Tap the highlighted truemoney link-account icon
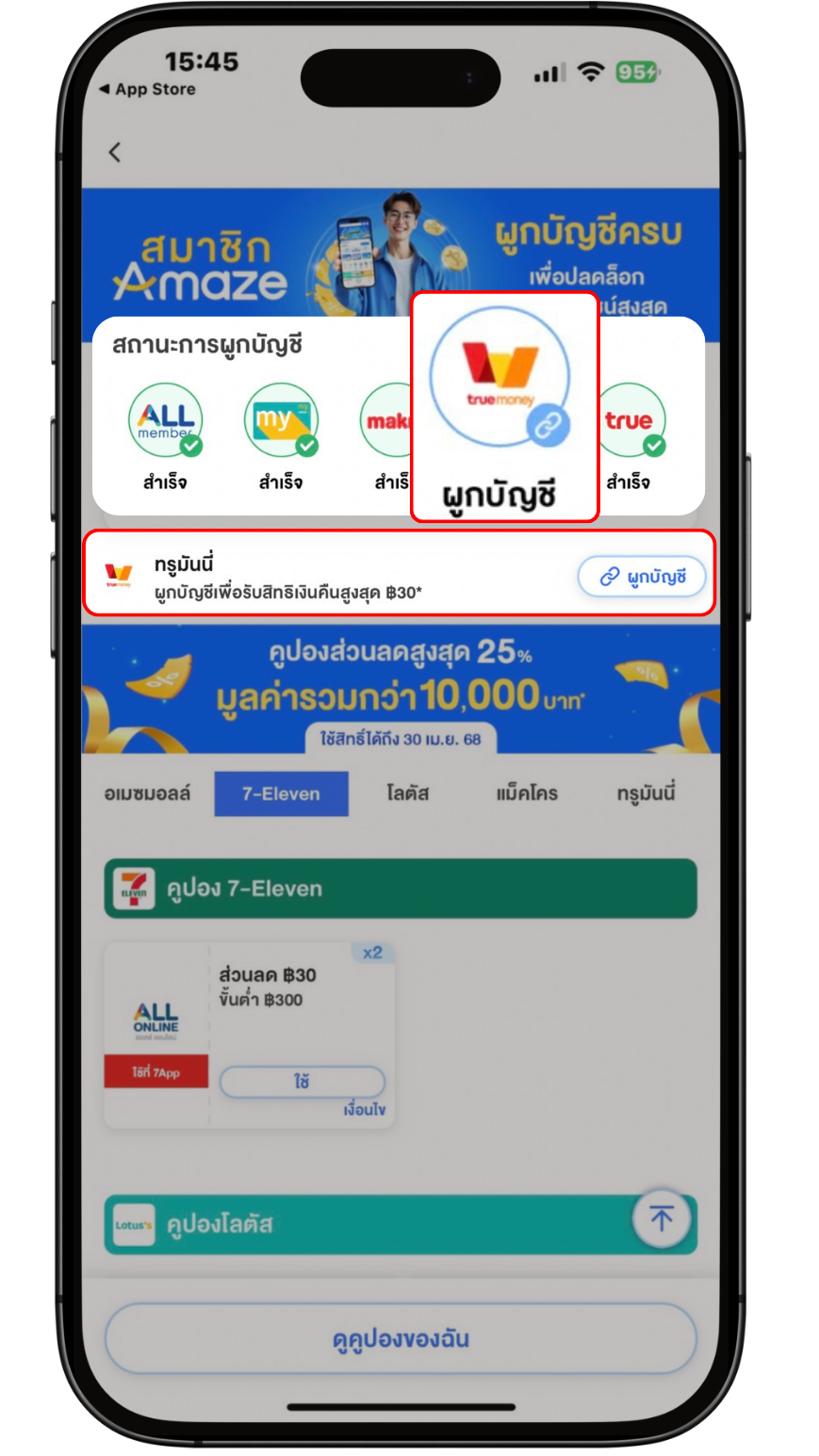 tap(500, 376)
